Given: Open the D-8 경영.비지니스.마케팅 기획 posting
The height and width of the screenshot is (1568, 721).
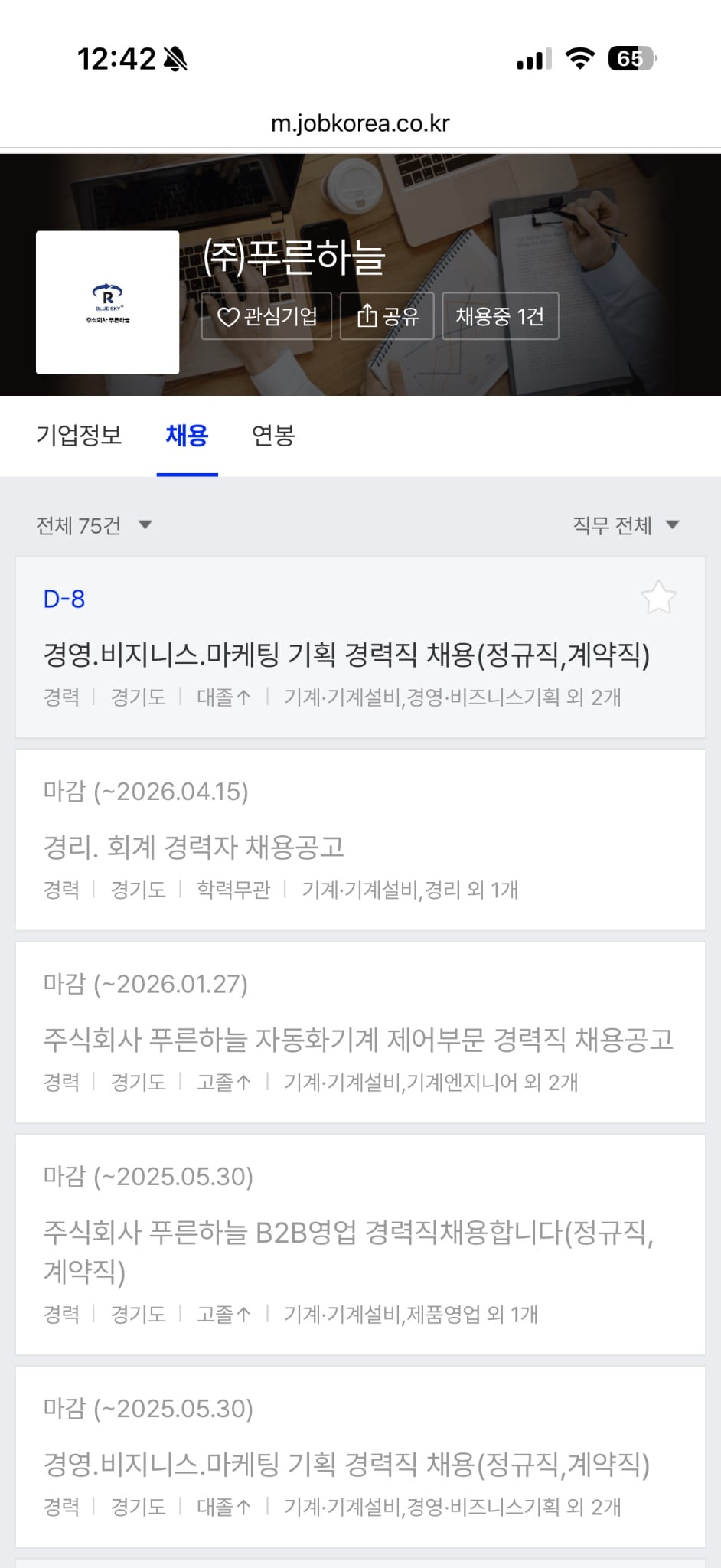Looking at the screenshot, I should pos(360,648).
